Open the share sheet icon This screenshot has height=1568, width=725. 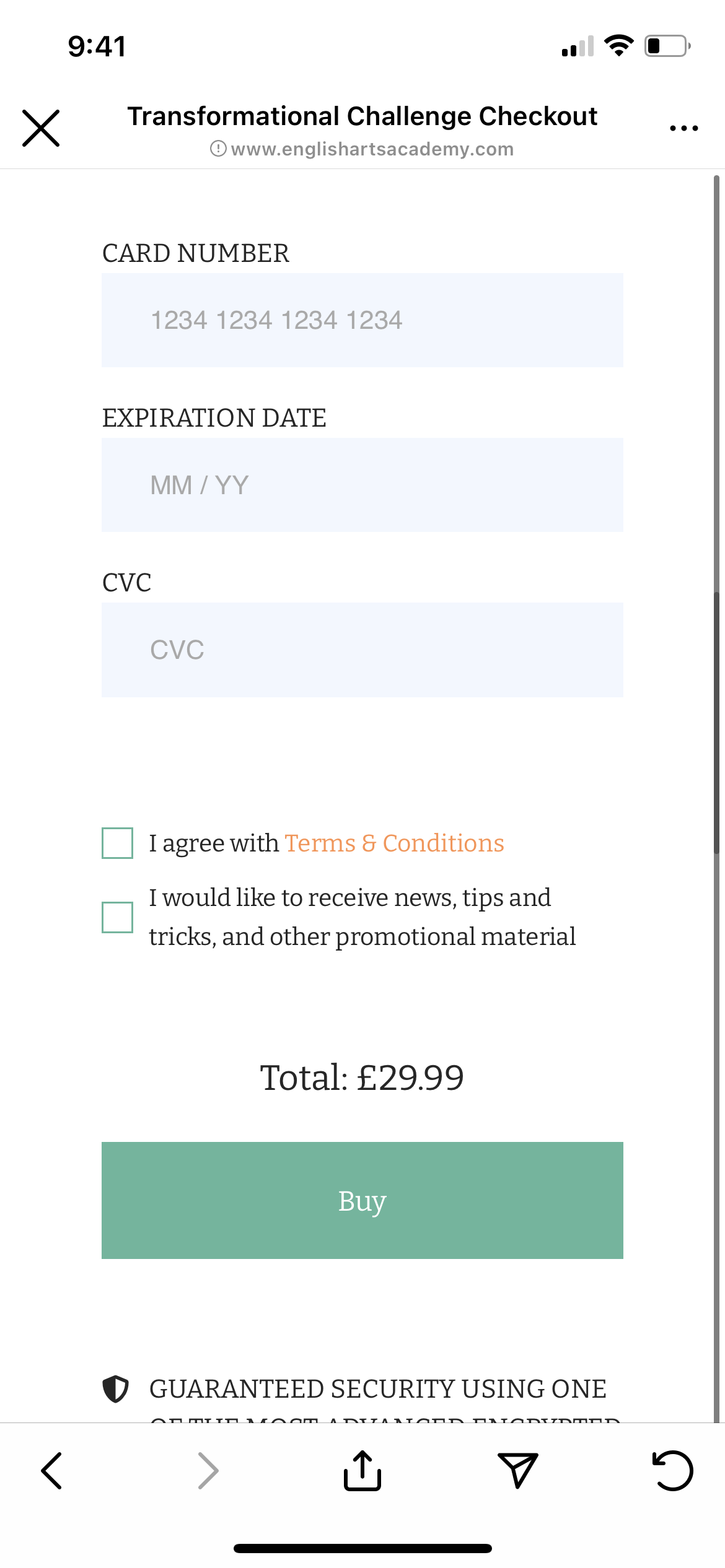click(x=362, y=1470)
